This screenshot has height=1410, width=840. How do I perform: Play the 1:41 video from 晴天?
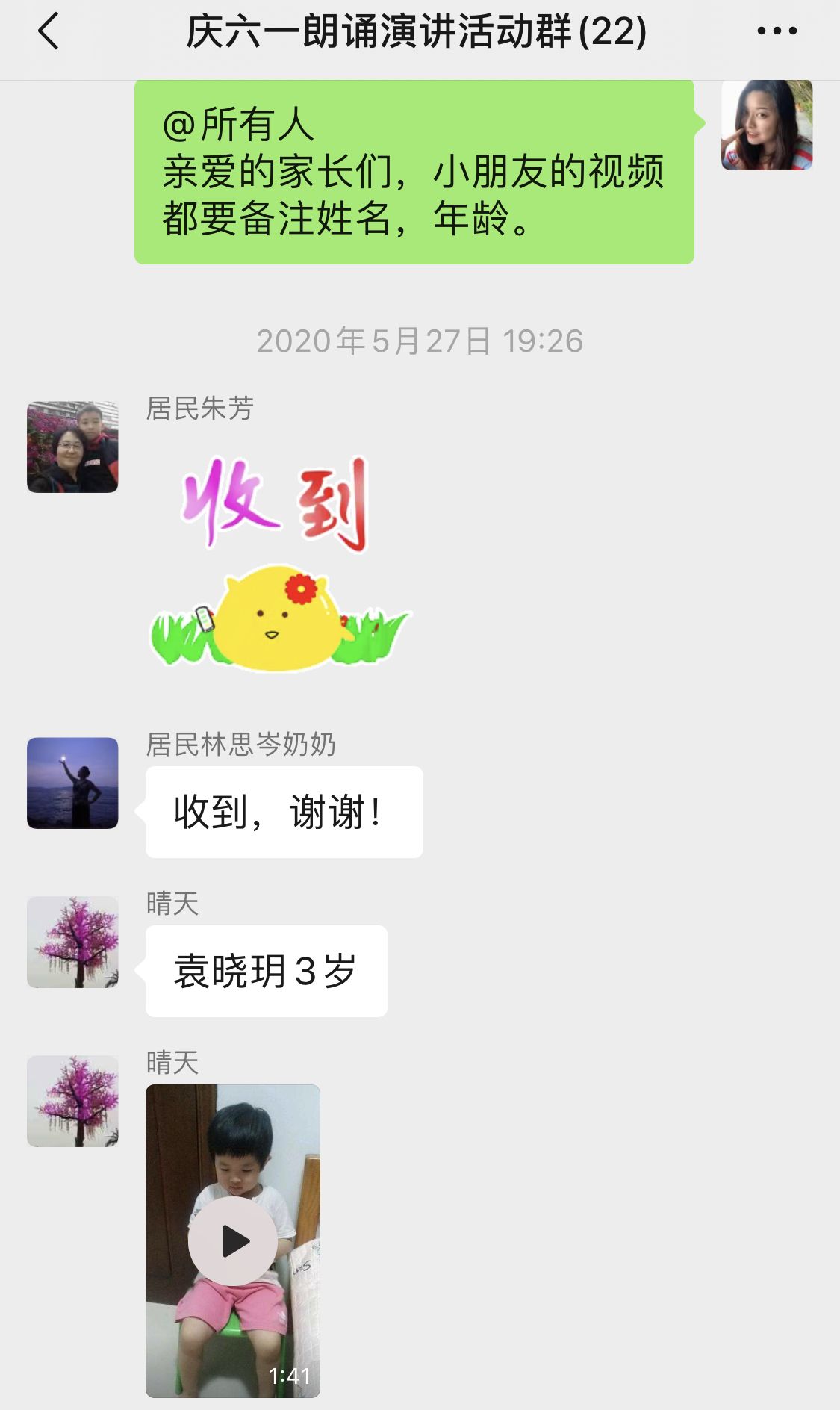(233, 1240)
